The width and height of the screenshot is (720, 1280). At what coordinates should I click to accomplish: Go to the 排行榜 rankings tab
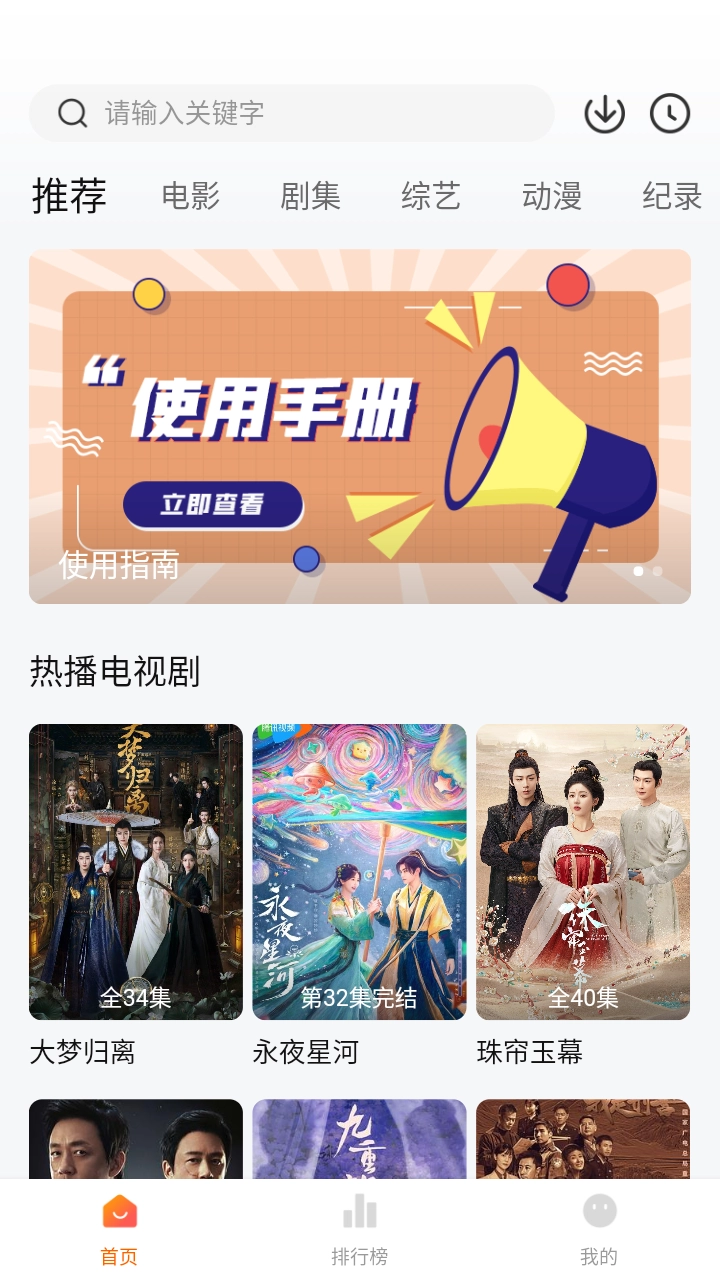[359, 1229]
